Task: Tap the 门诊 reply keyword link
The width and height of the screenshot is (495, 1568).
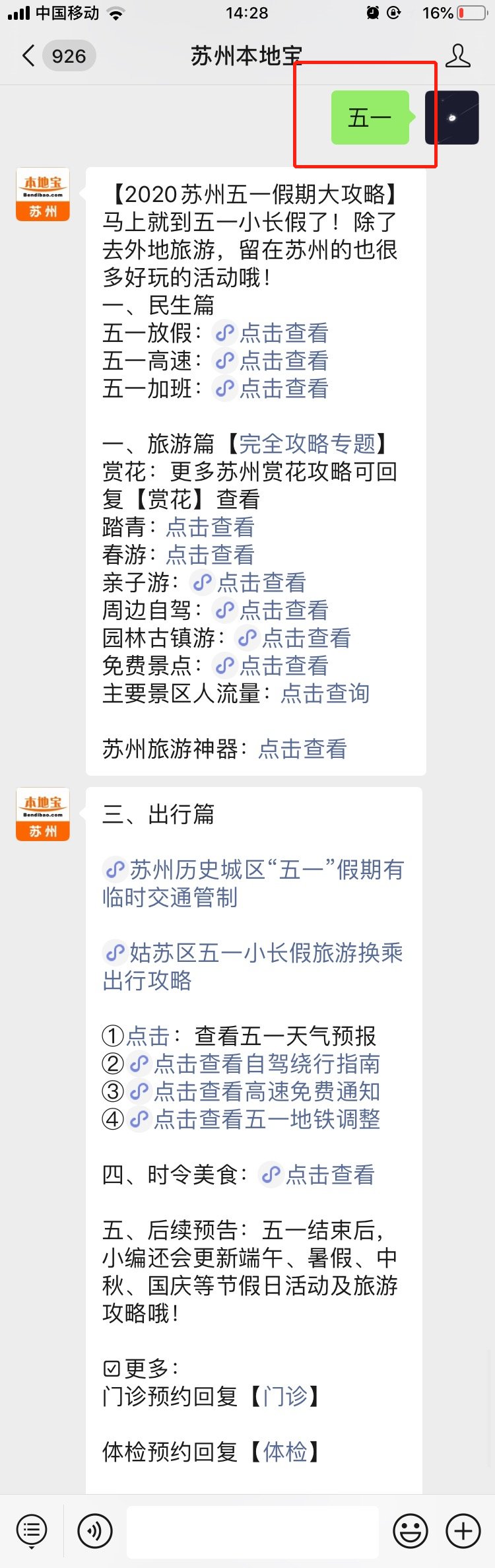Action: [x=285, y=1397]
